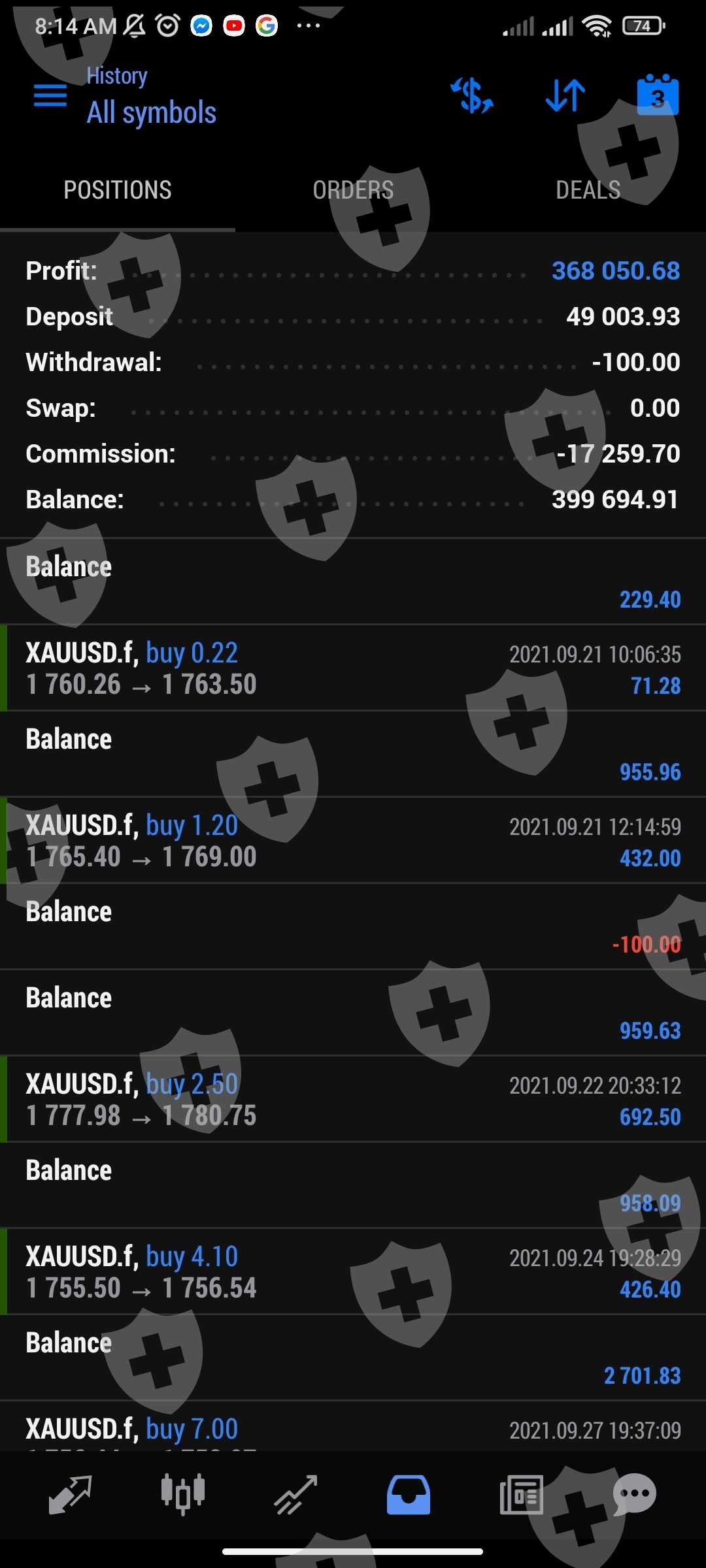Go to the candlestick Chart tab
The width and height of the screenshot is (706, 1568).
(x=183, y=1494)
